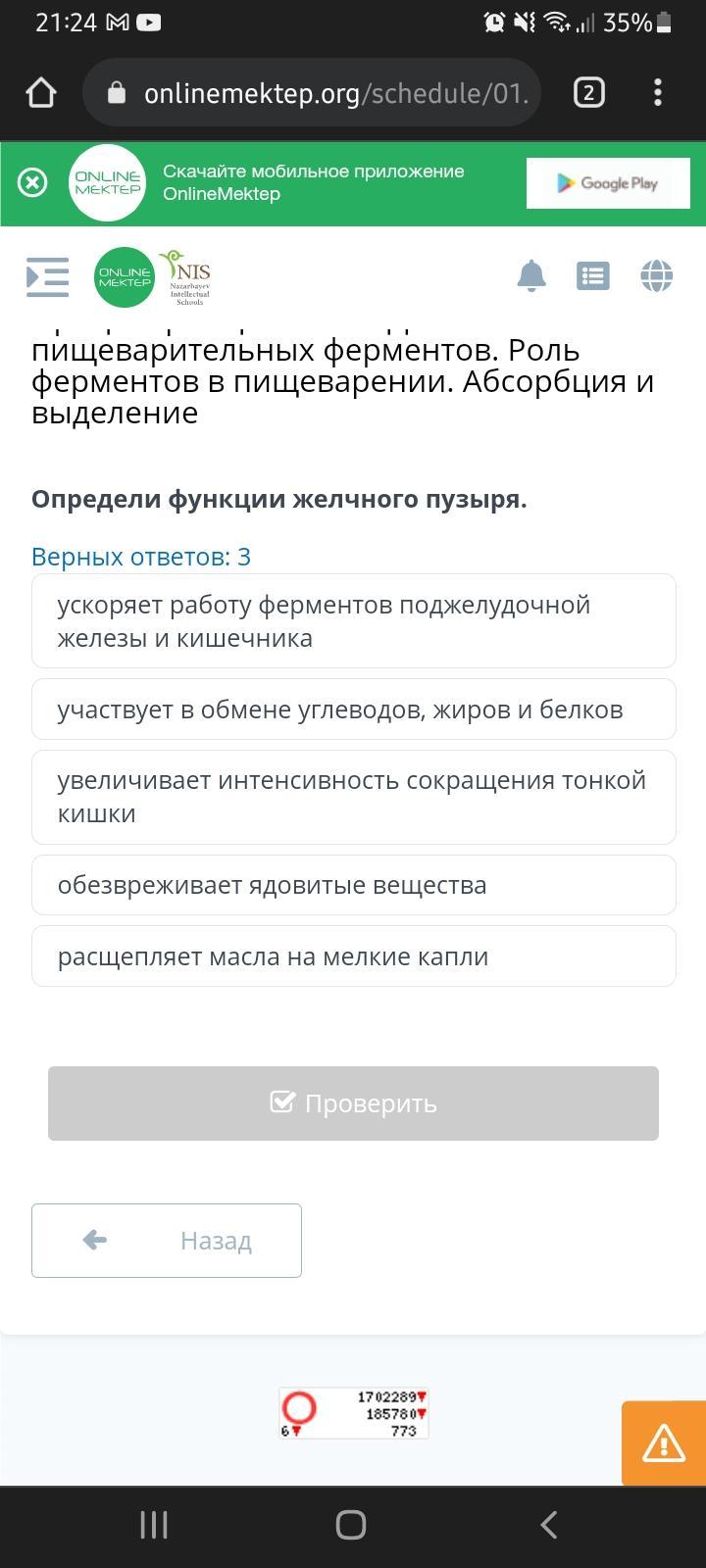
Task: Select answer 'участвует в обмене углеводов, жиров и белков'
Action: click(x=354, y=710)
